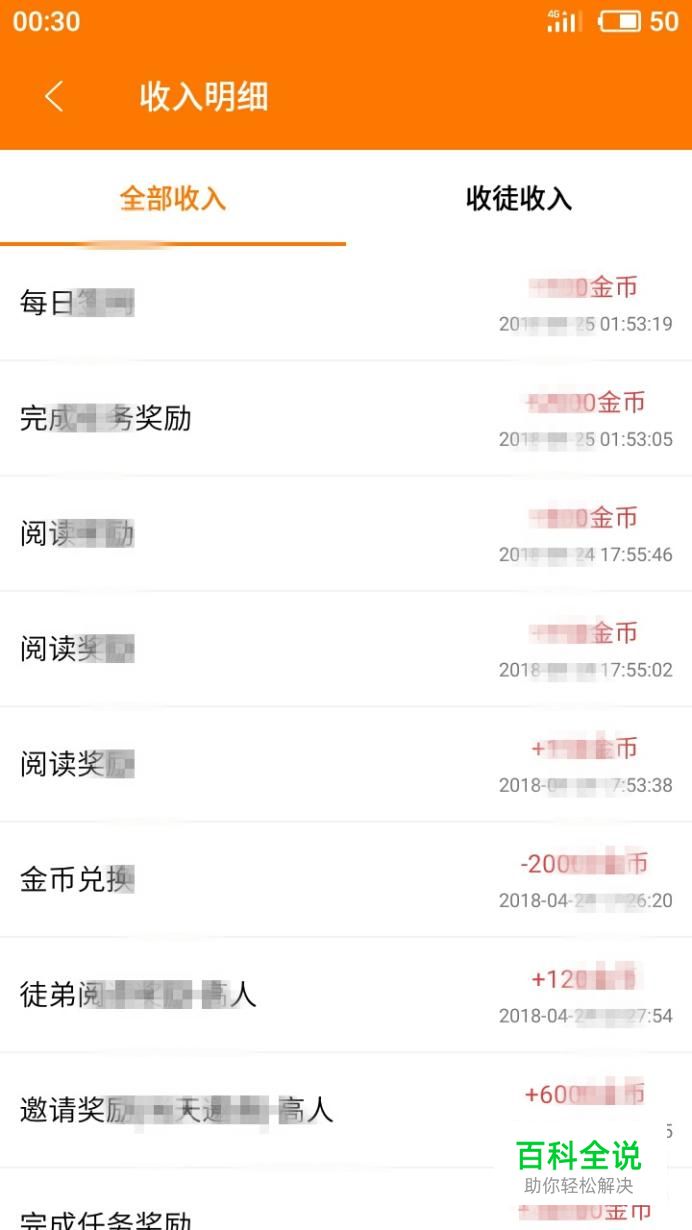Screen dimensions: 692x1230
Task: Open the 收徒收入 tab
Action: click(518, 198)
